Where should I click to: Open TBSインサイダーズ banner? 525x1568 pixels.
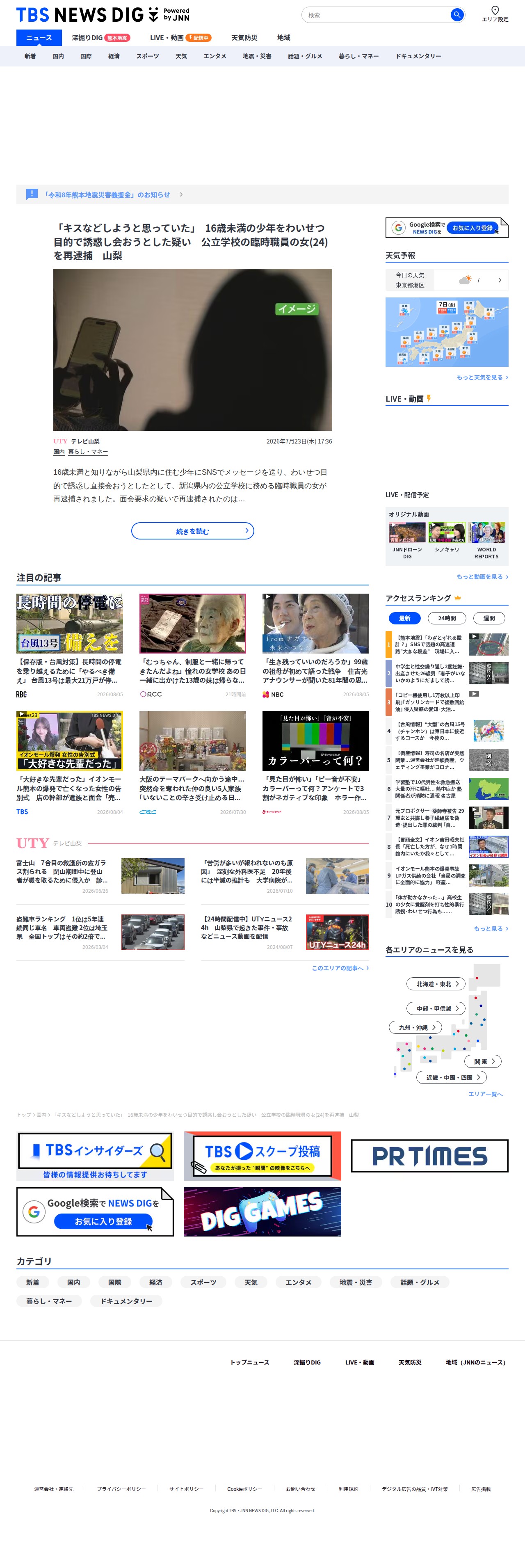pos(95,1156)
